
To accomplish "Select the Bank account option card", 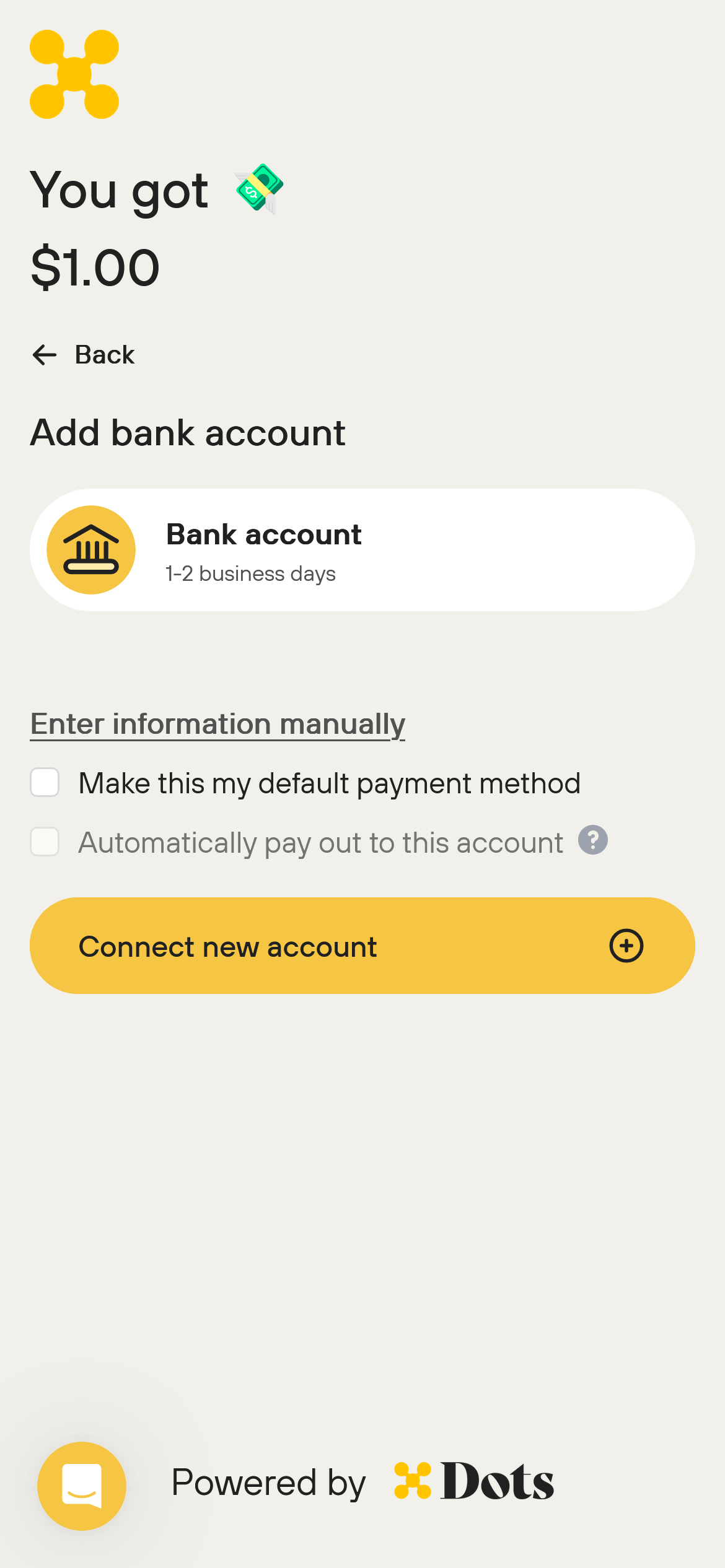I will click(x=362, y=550).
